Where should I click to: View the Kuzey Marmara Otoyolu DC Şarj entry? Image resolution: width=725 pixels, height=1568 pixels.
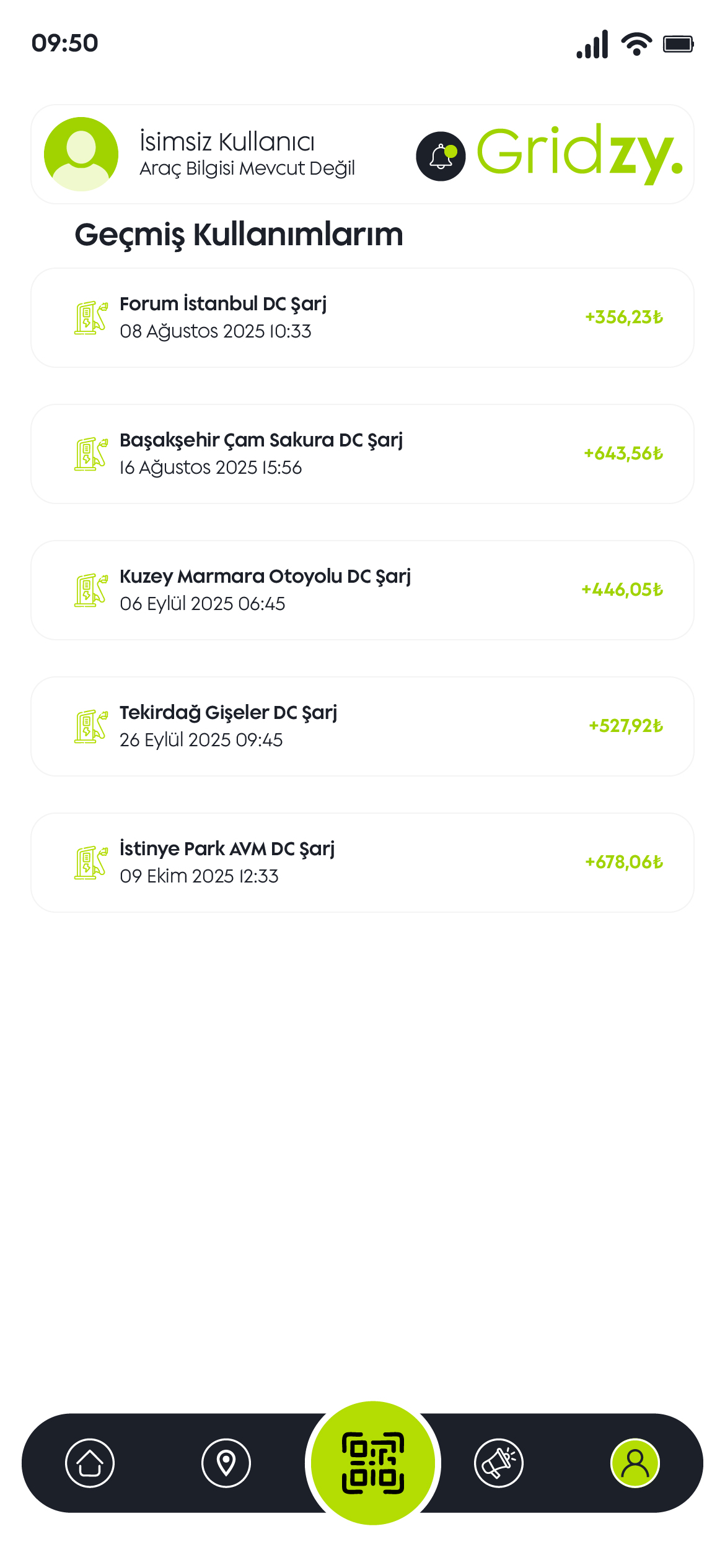click(x=362, y=590)
